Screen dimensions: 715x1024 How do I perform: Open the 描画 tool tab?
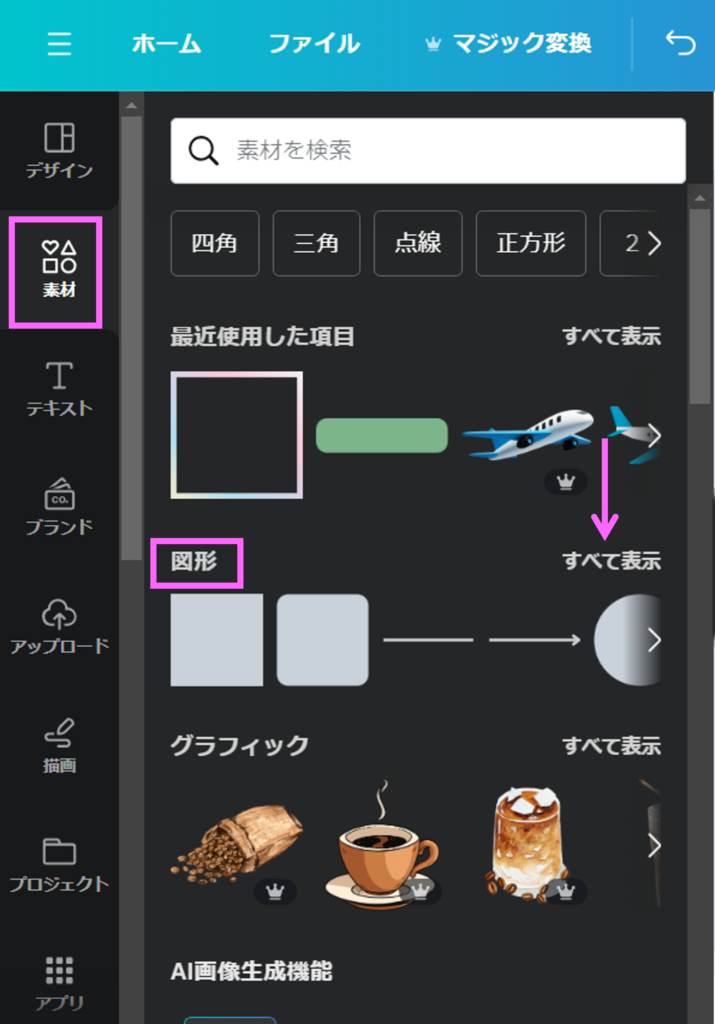click(59, 746)
